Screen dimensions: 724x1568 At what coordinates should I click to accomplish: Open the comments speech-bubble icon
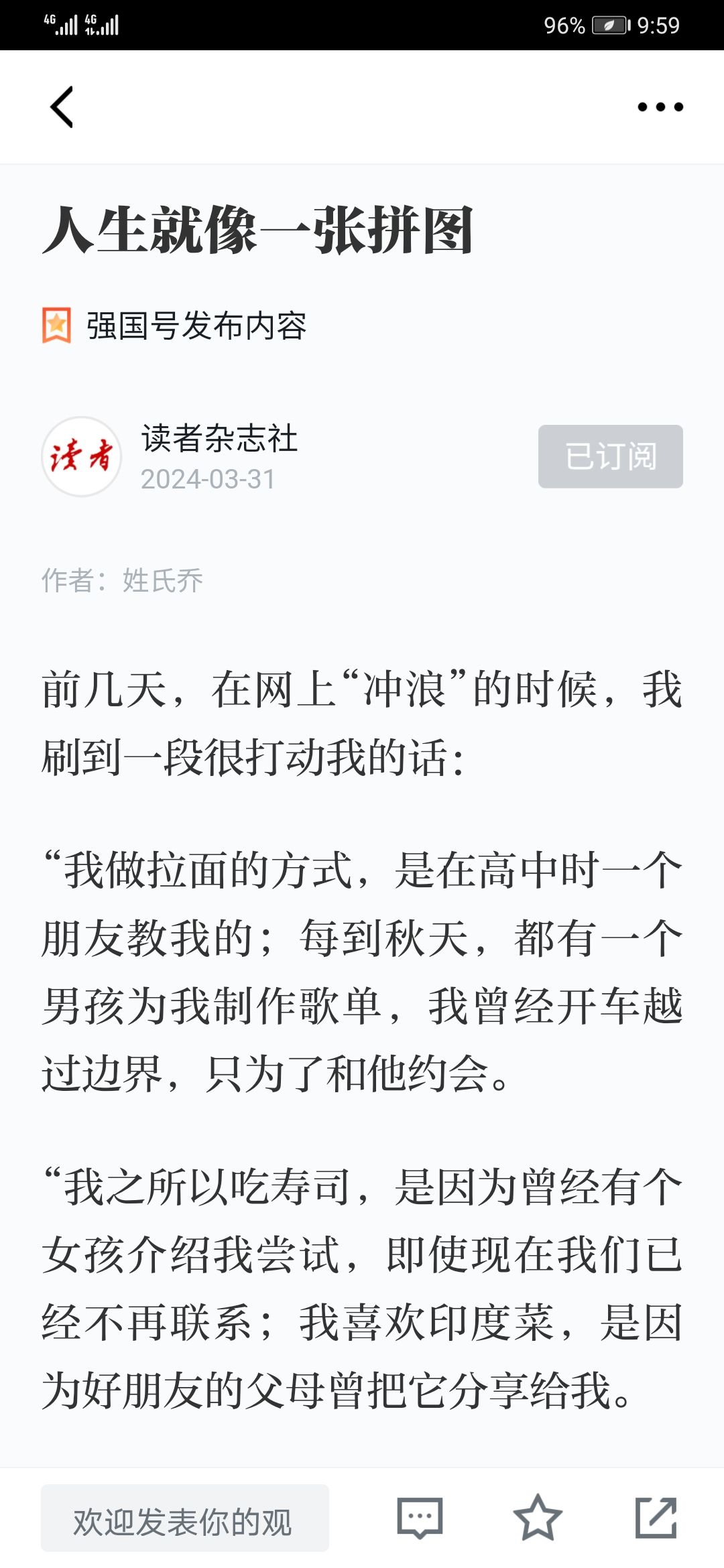point(420,1518)
